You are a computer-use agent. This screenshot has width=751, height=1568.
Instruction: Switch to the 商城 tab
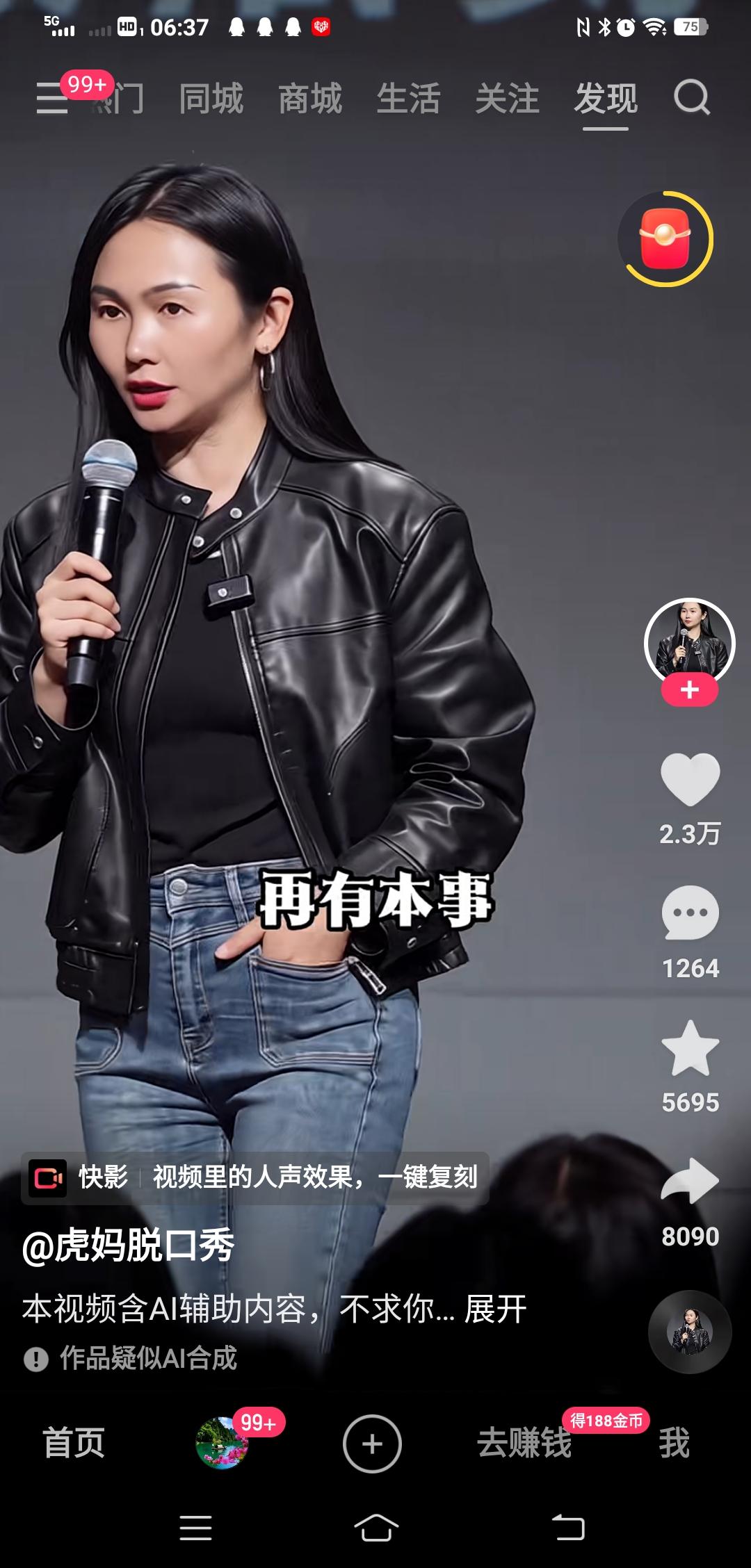pyautogui.click(x=309, y=100)
